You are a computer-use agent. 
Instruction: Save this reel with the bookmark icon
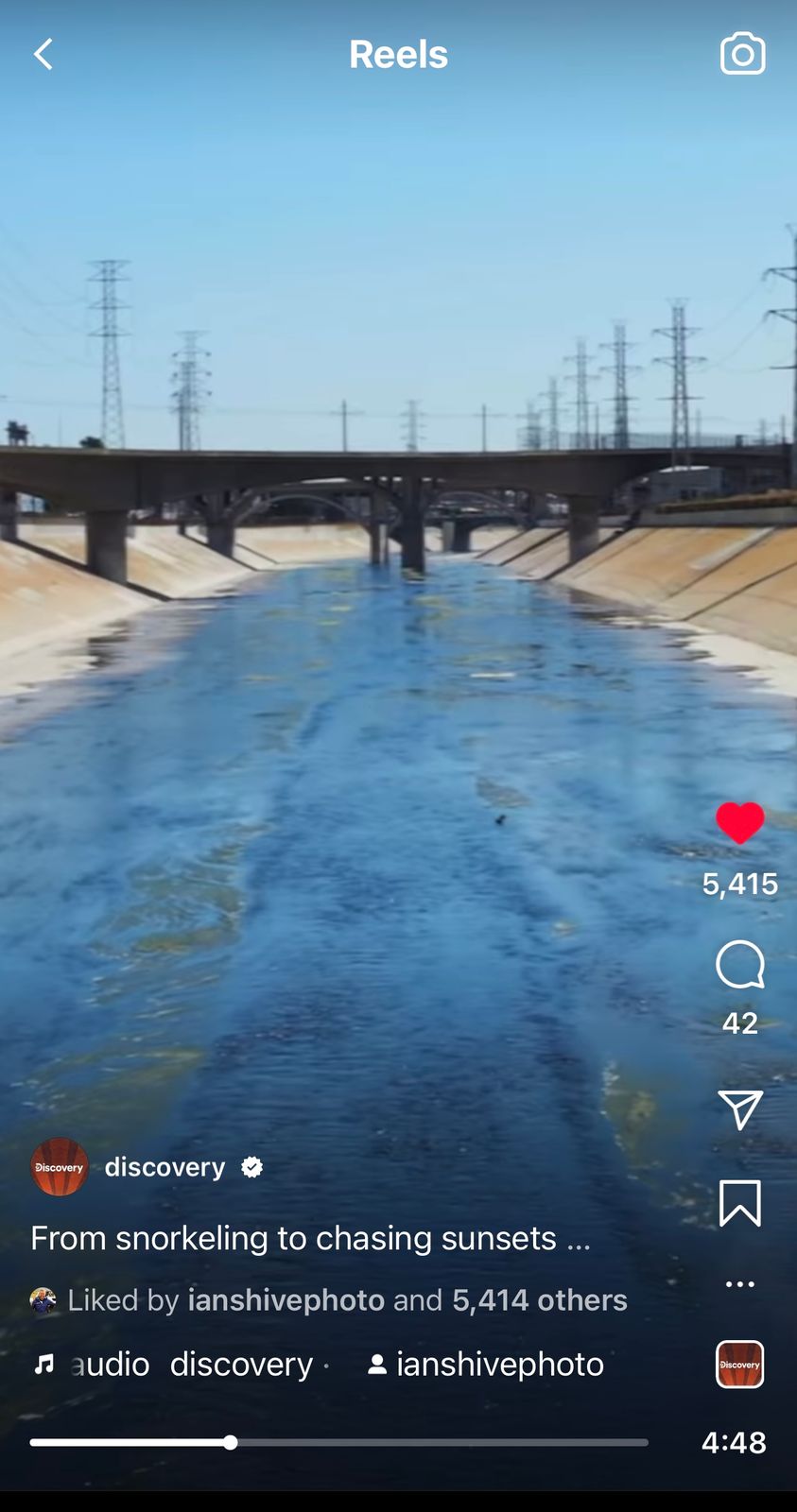coord(739,1203)
